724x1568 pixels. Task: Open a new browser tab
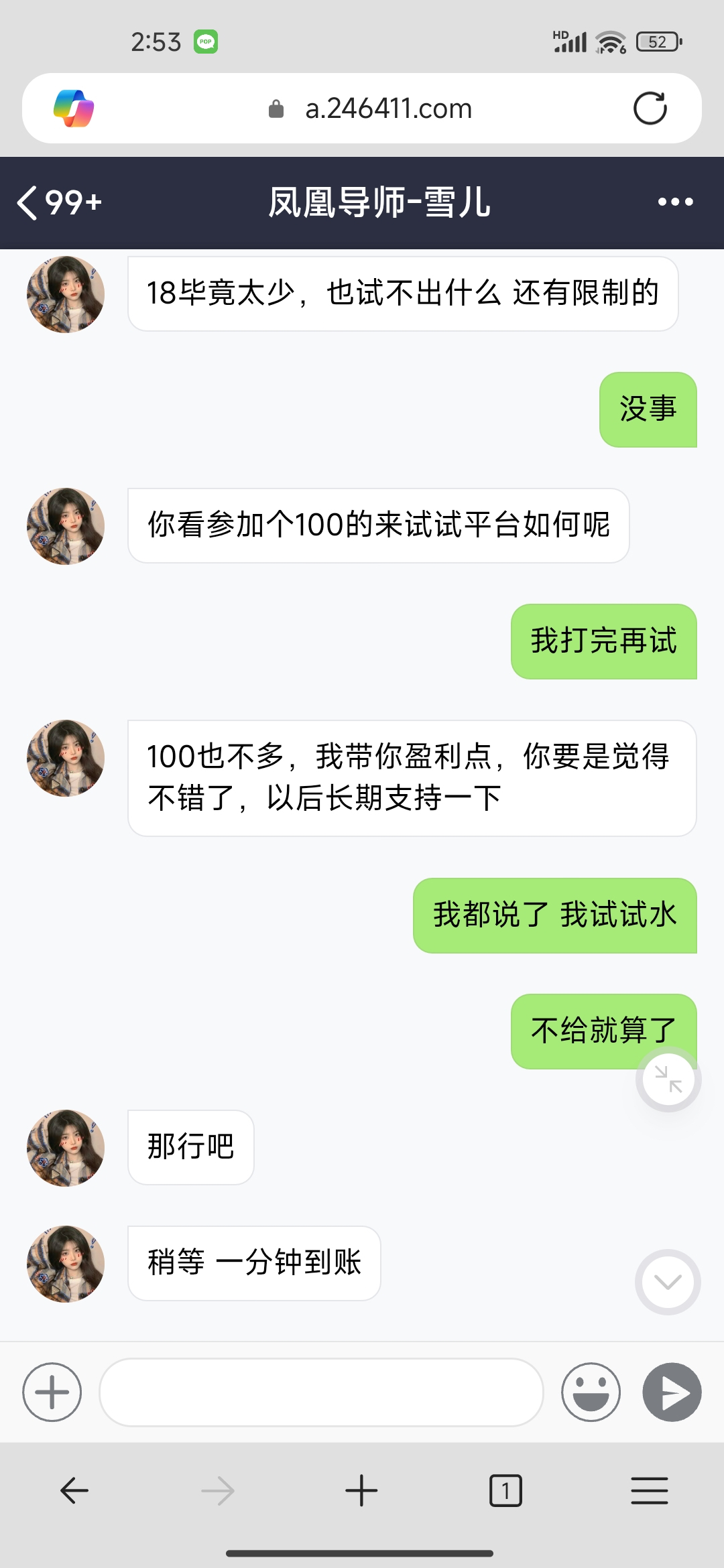point(361,1491)
